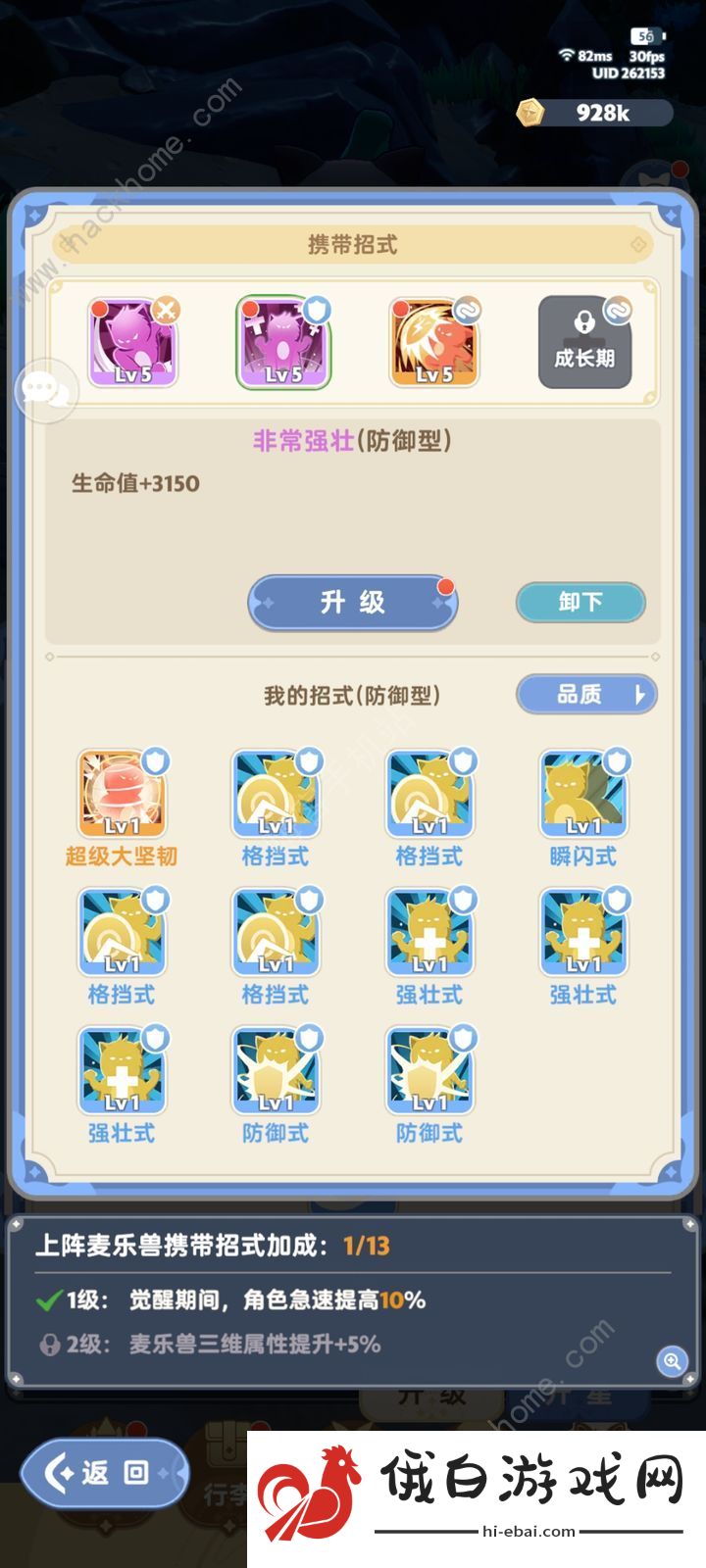
Task: Select the 瞬闪式 skill
Action: point(583,796)
